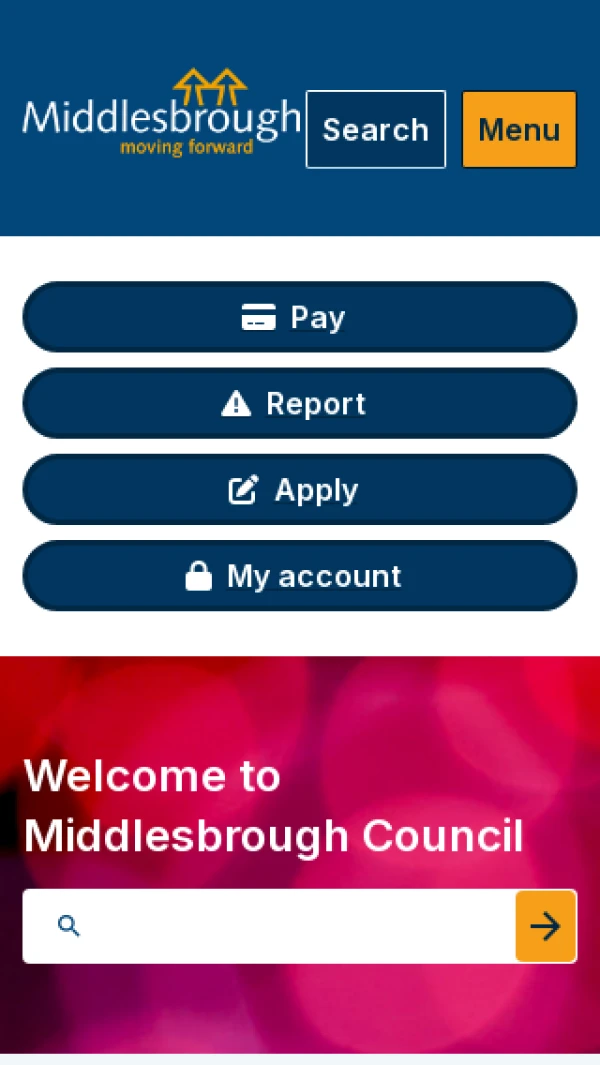The height and width of the screenshot is (1065, 600).
Task: Focus the welcome banner search field
Action: coord(290,926)
